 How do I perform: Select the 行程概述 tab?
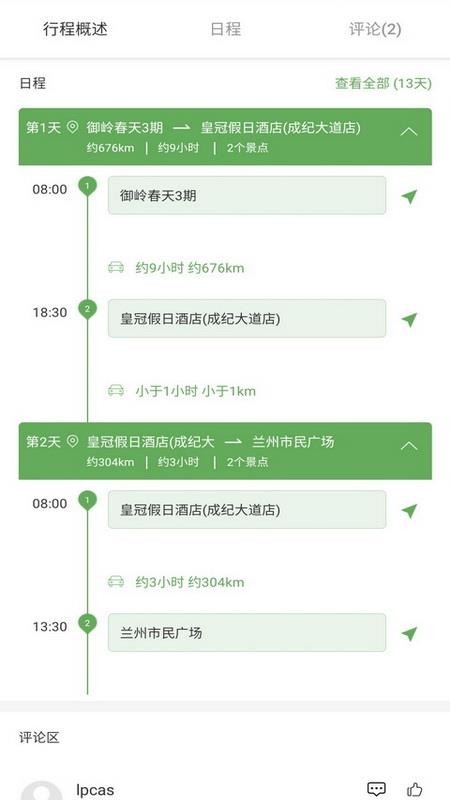coord(75,29)
